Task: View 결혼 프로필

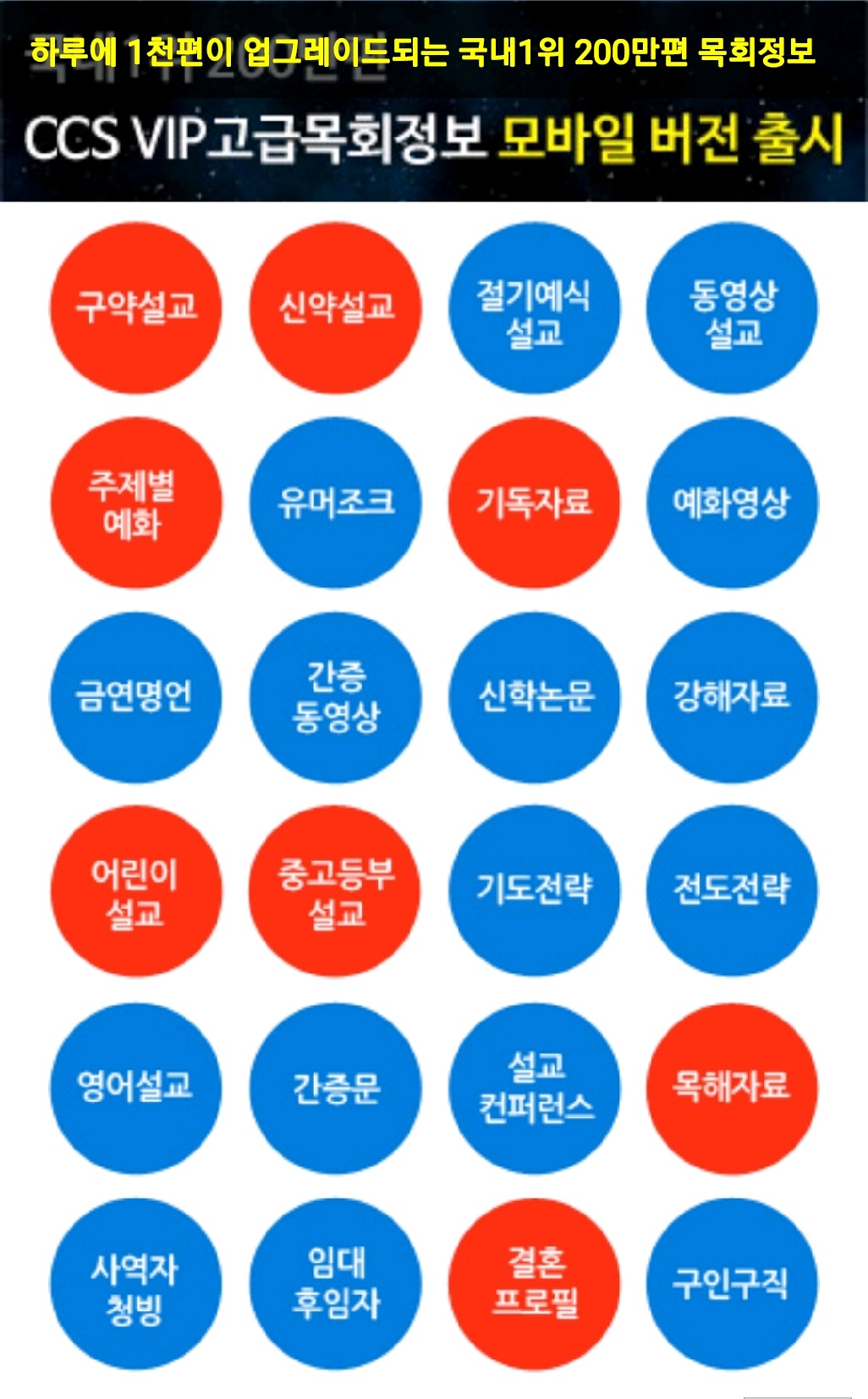Action: [x=534, y=1284]
